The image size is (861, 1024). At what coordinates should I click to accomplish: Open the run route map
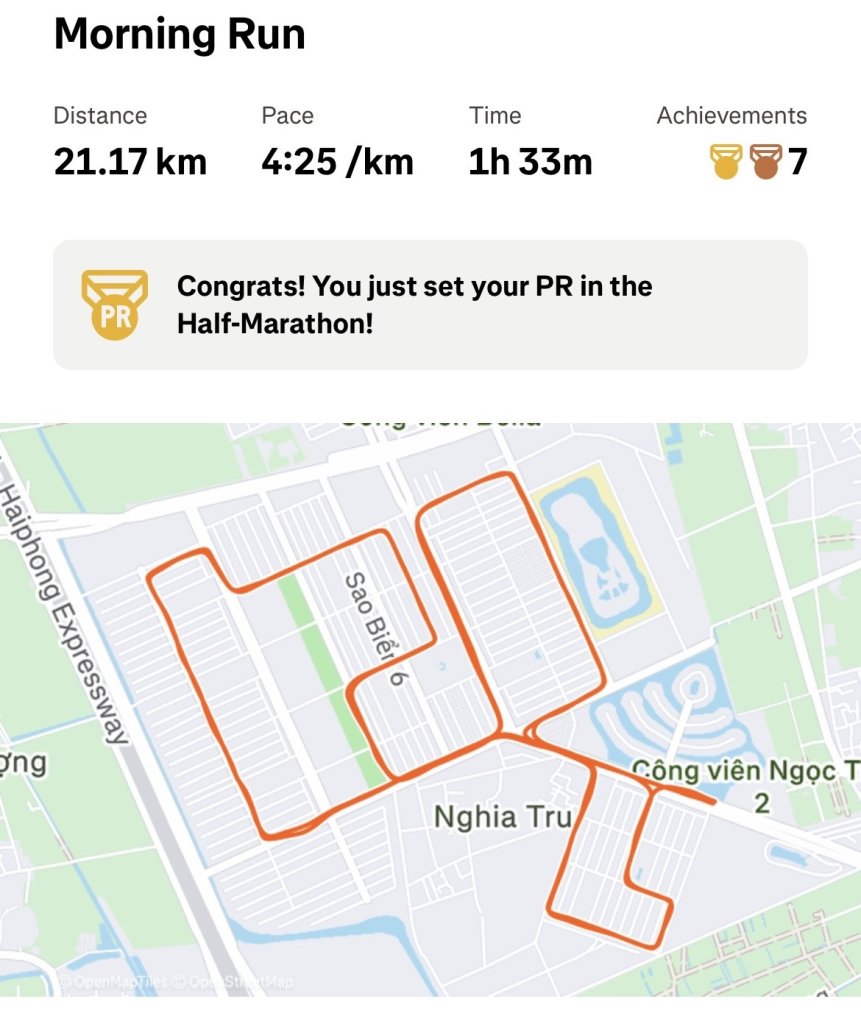[430, 710]
